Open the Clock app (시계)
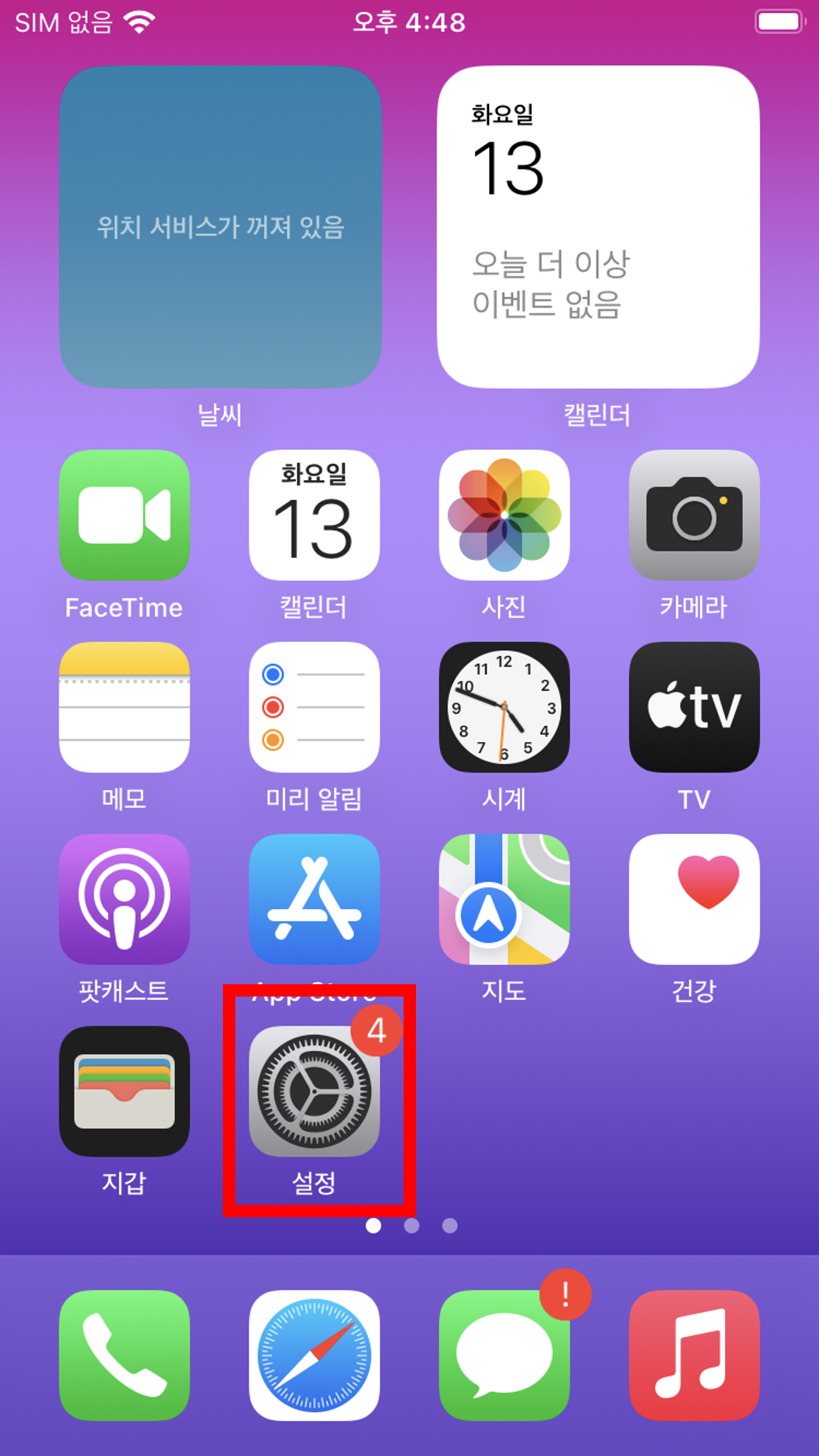The width and height of the screenshot is (819, 1456). [504, 707]
